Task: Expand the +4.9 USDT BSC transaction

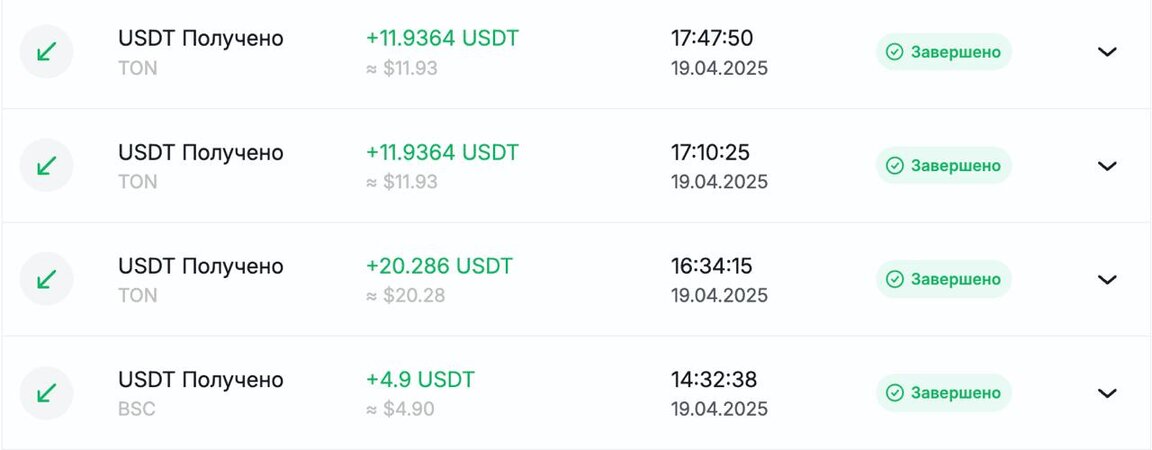Action: click(1107, 393)
